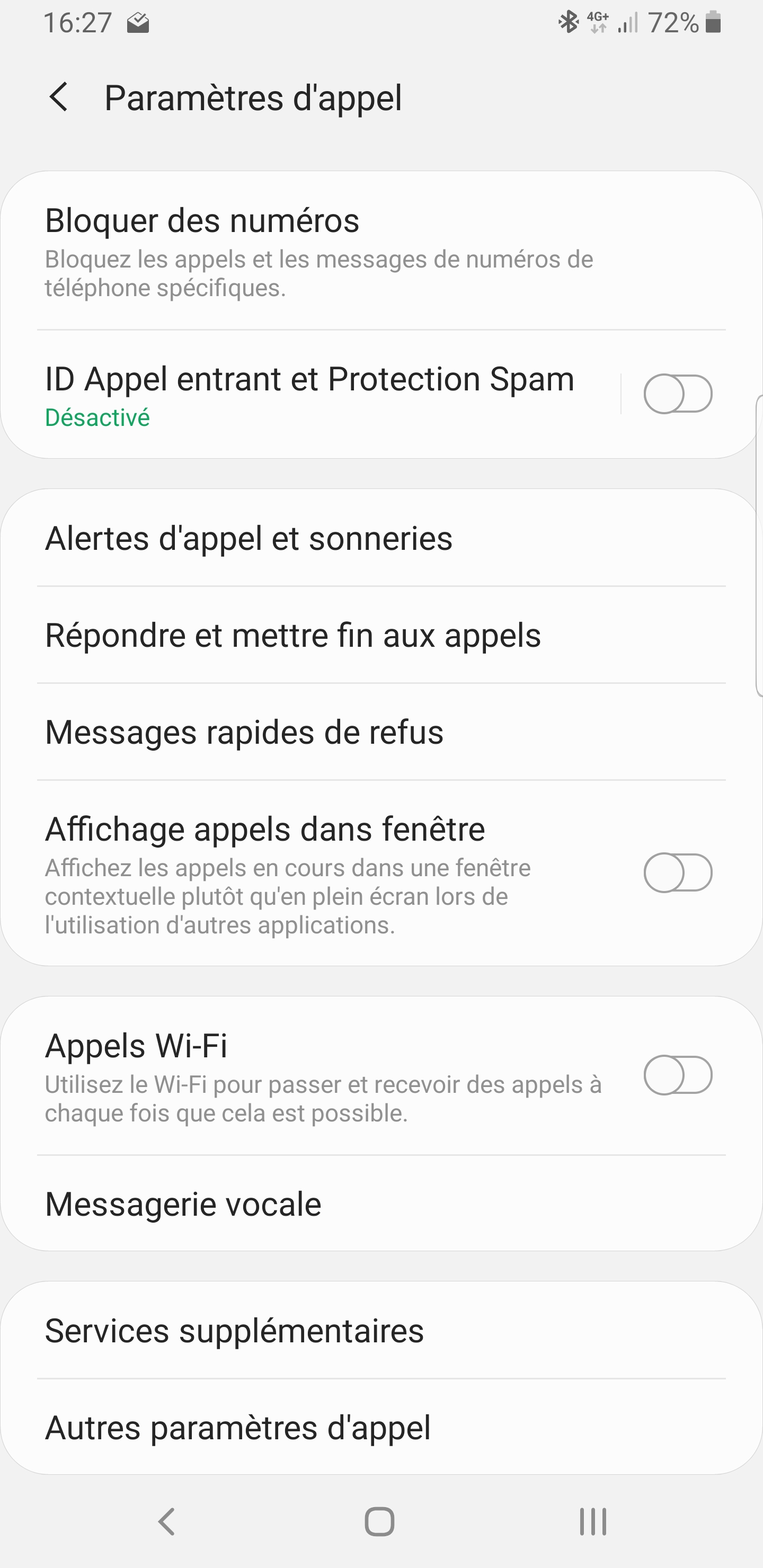Toggle Affichage appels dans fenêtre
763x1568 pixels.
677,872
